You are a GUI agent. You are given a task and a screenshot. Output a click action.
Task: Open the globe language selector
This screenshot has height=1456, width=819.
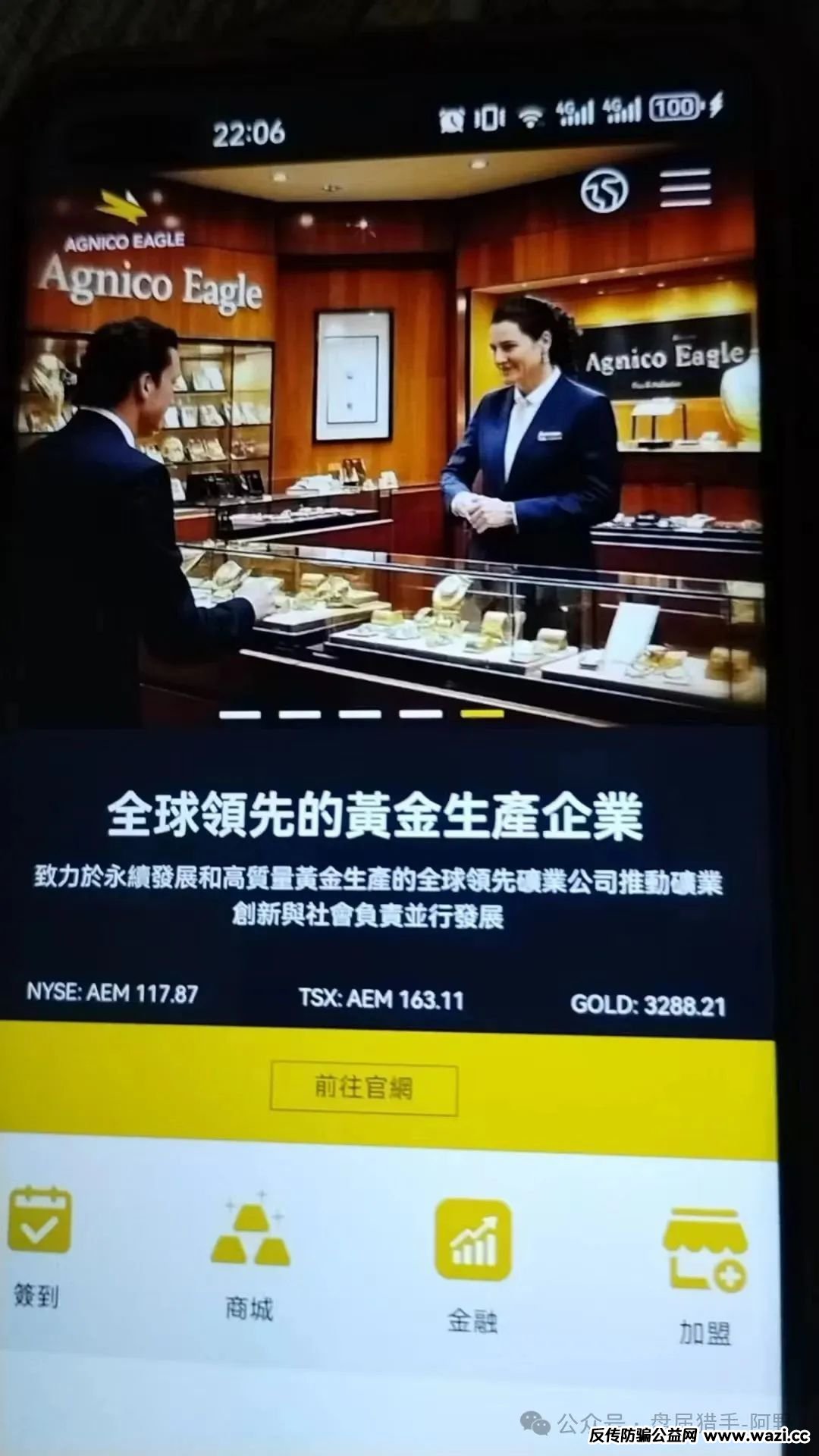pos(604,190)
